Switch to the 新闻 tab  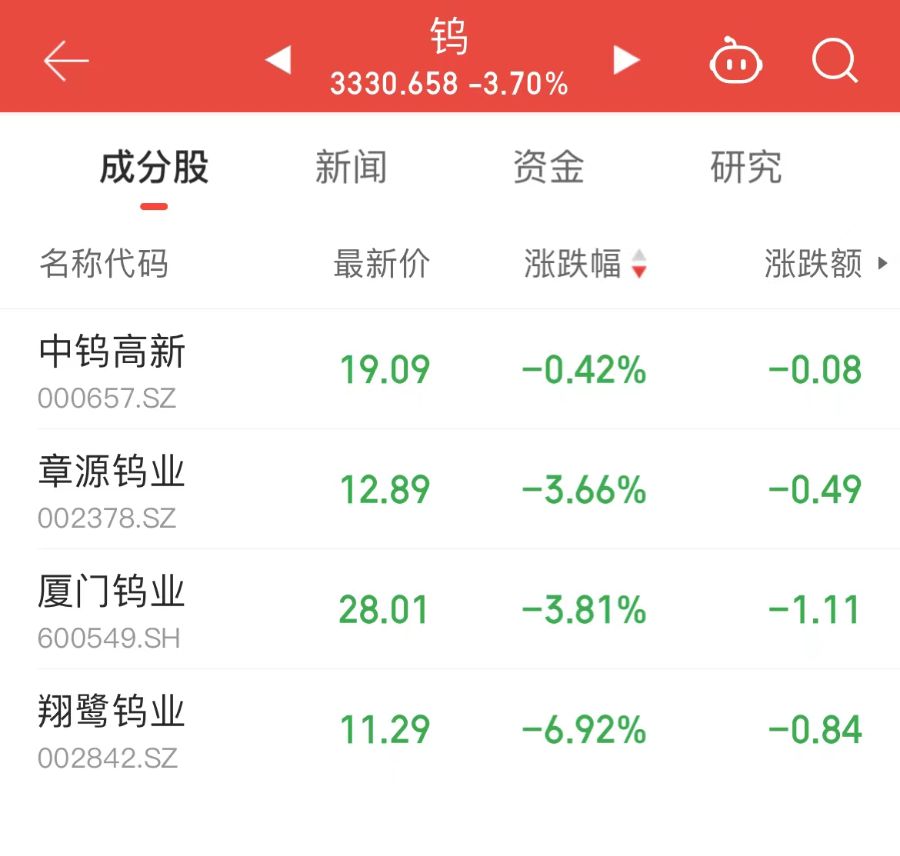[350, 168]
